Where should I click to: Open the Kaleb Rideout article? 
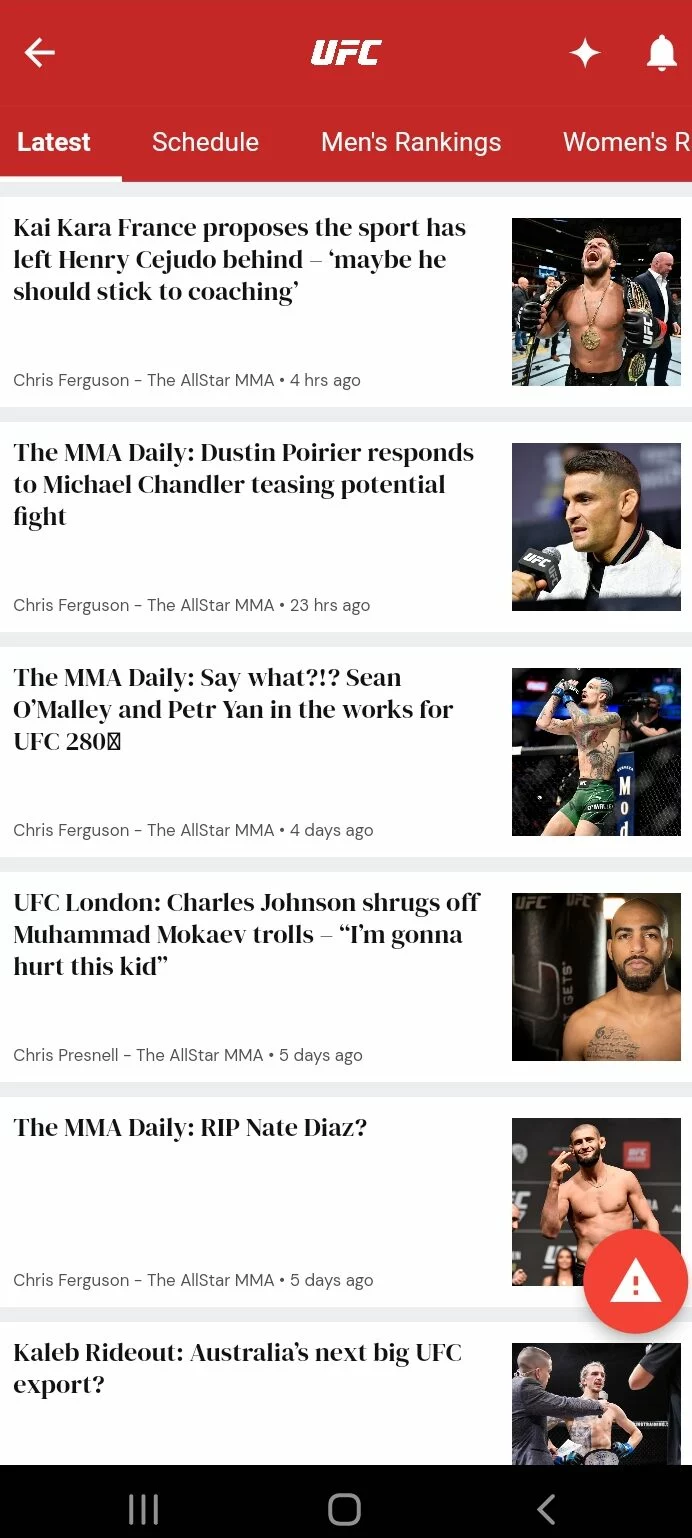coord(346,1394)
